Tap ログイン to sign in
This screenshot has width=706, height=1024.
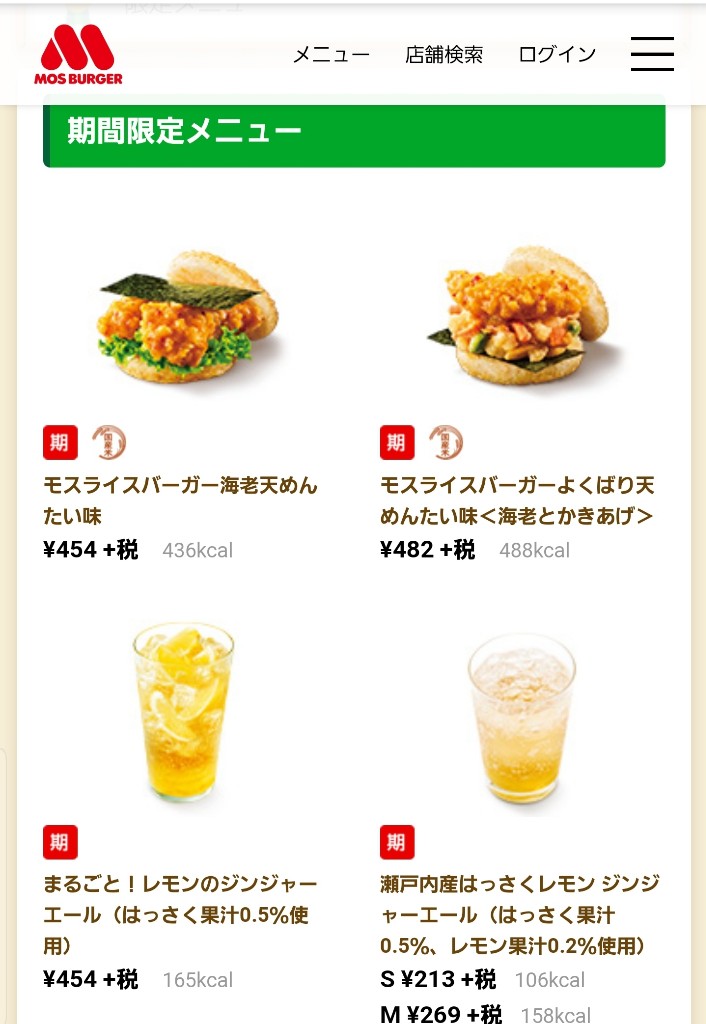pyautogui.click(x=557, y=55)
